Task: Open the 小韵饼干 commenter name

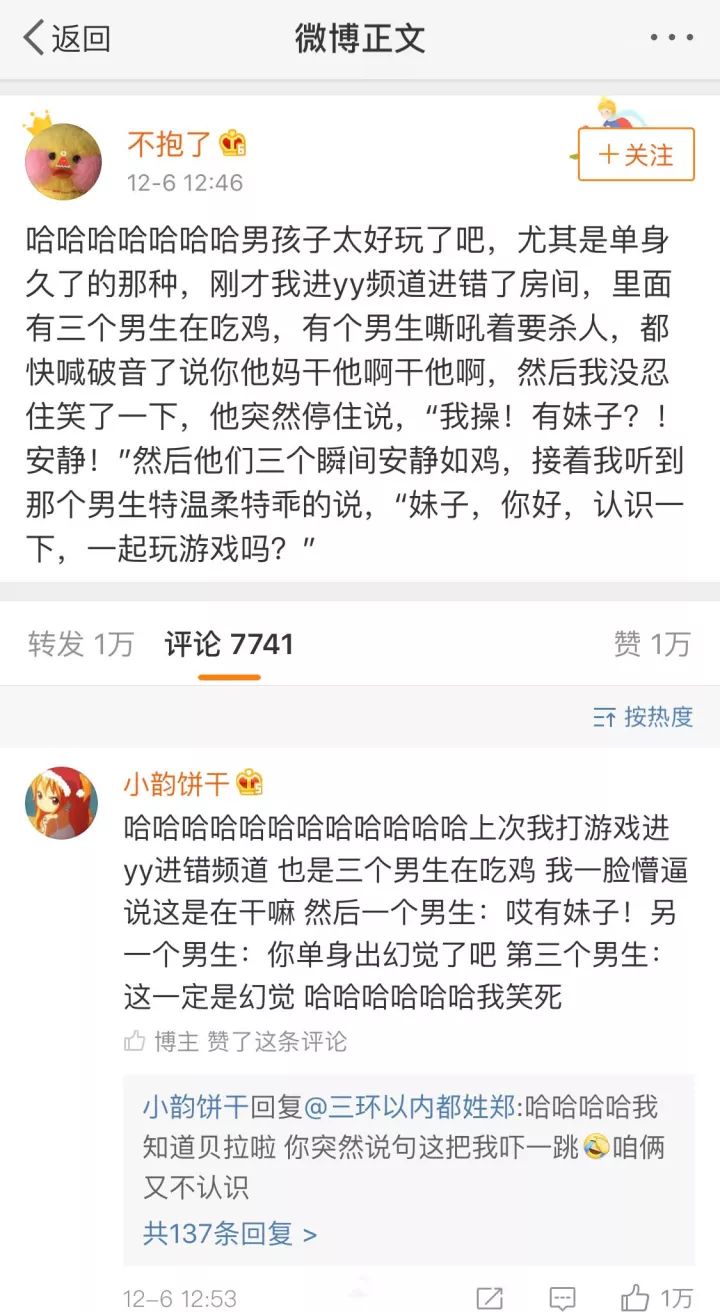Action: 177,785
